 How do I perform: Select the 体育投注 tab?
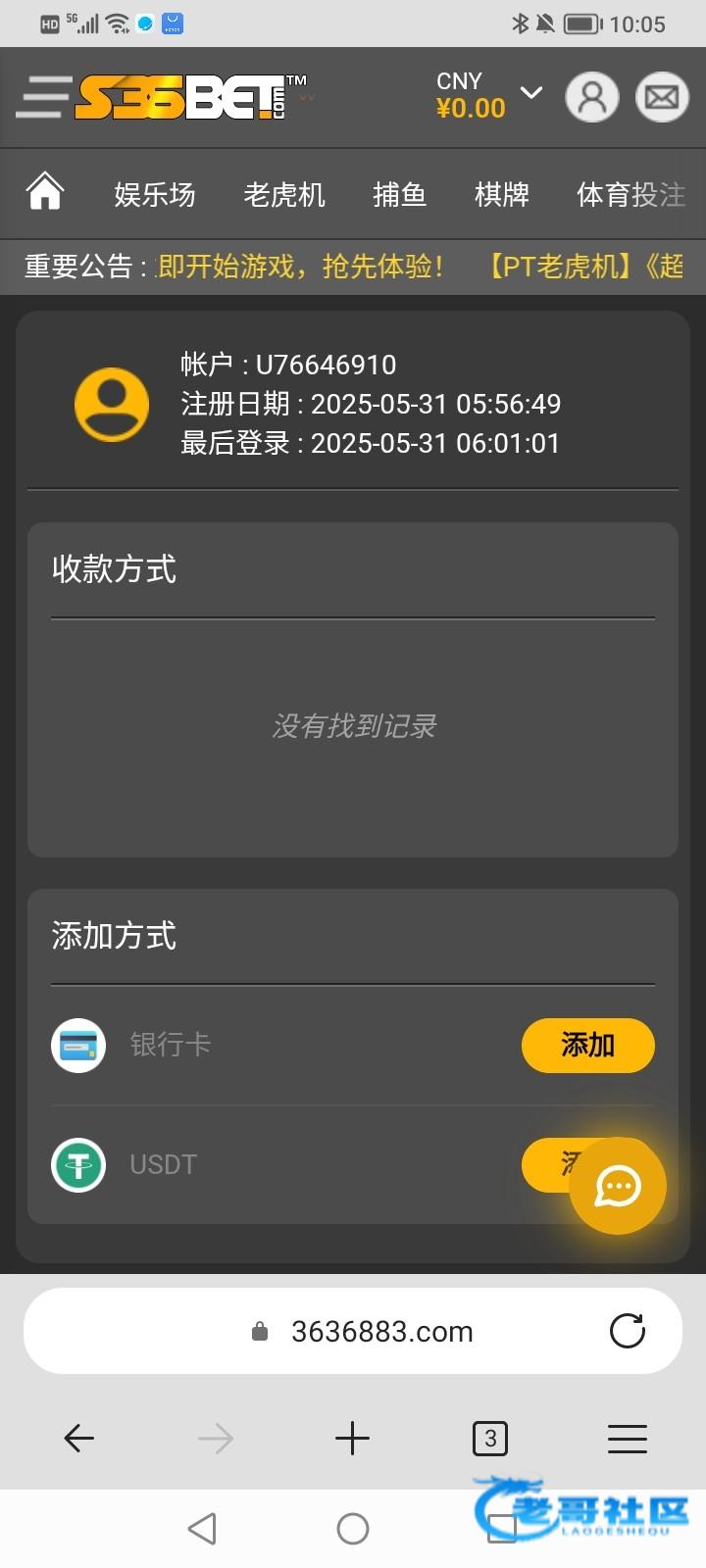click(630, 194)
